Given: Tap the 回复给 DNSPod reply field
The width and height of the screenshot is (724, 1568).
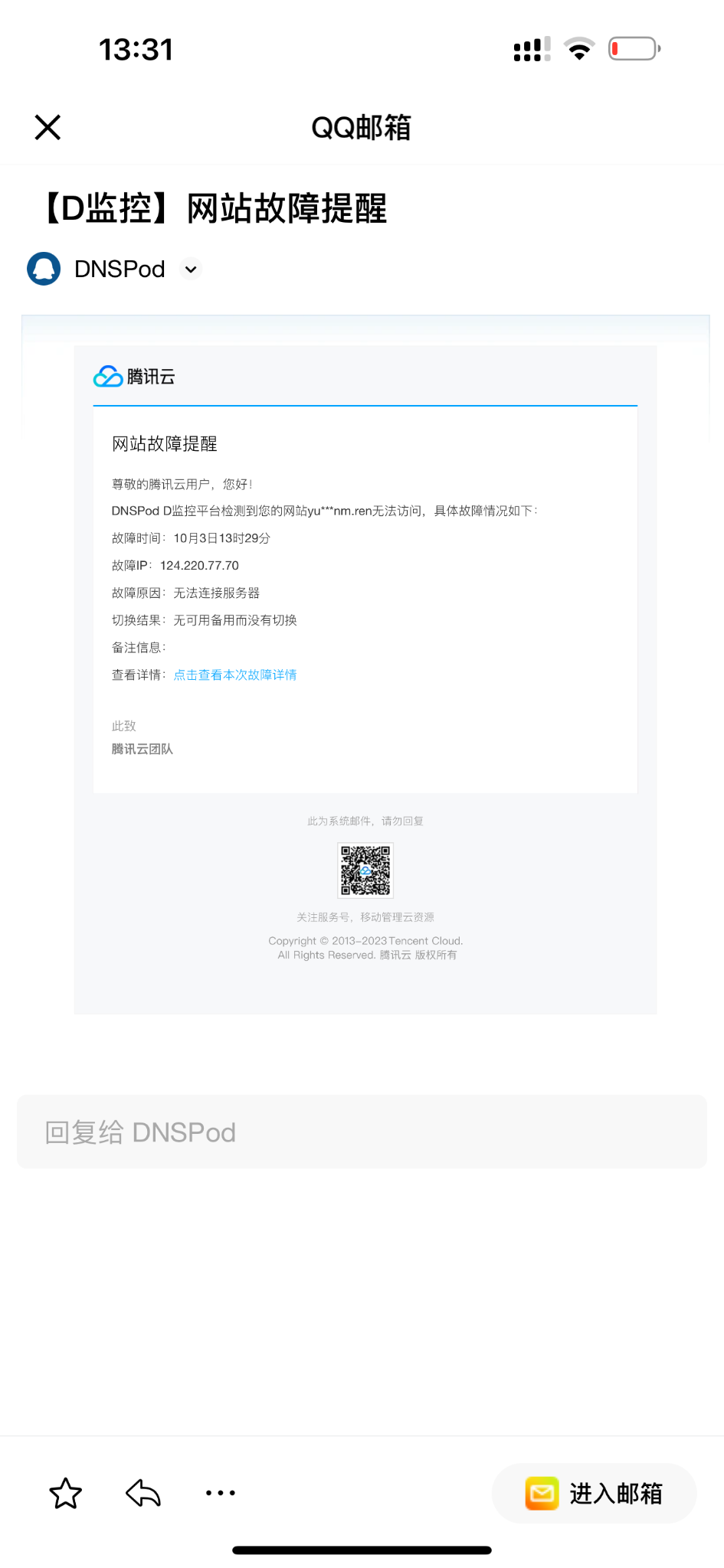Looking at the screenshot, I should [x=362, y=1132].
